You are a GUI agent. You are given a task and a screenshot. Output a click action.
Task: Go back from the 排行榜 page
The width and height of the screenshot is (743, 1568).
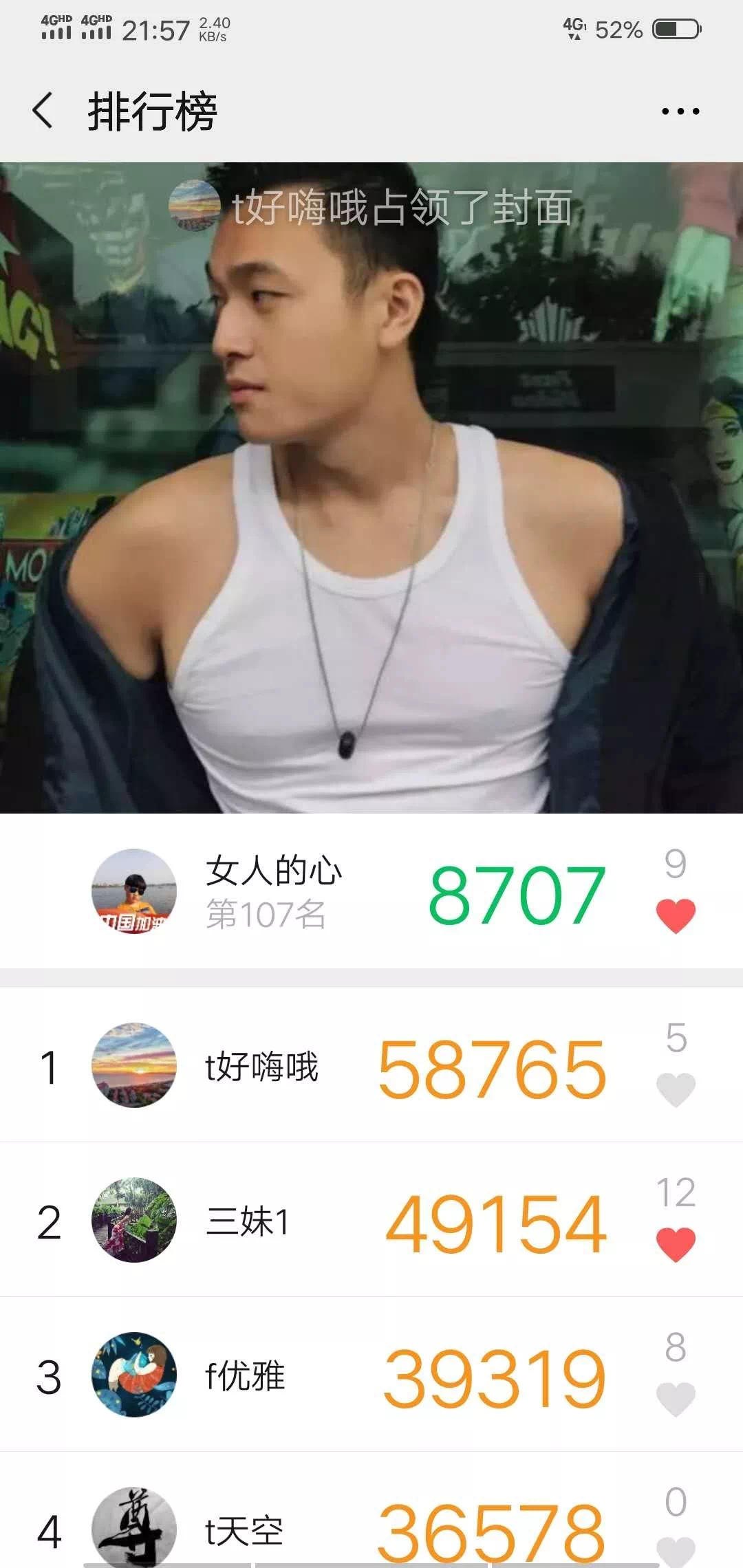coord(43,111)
